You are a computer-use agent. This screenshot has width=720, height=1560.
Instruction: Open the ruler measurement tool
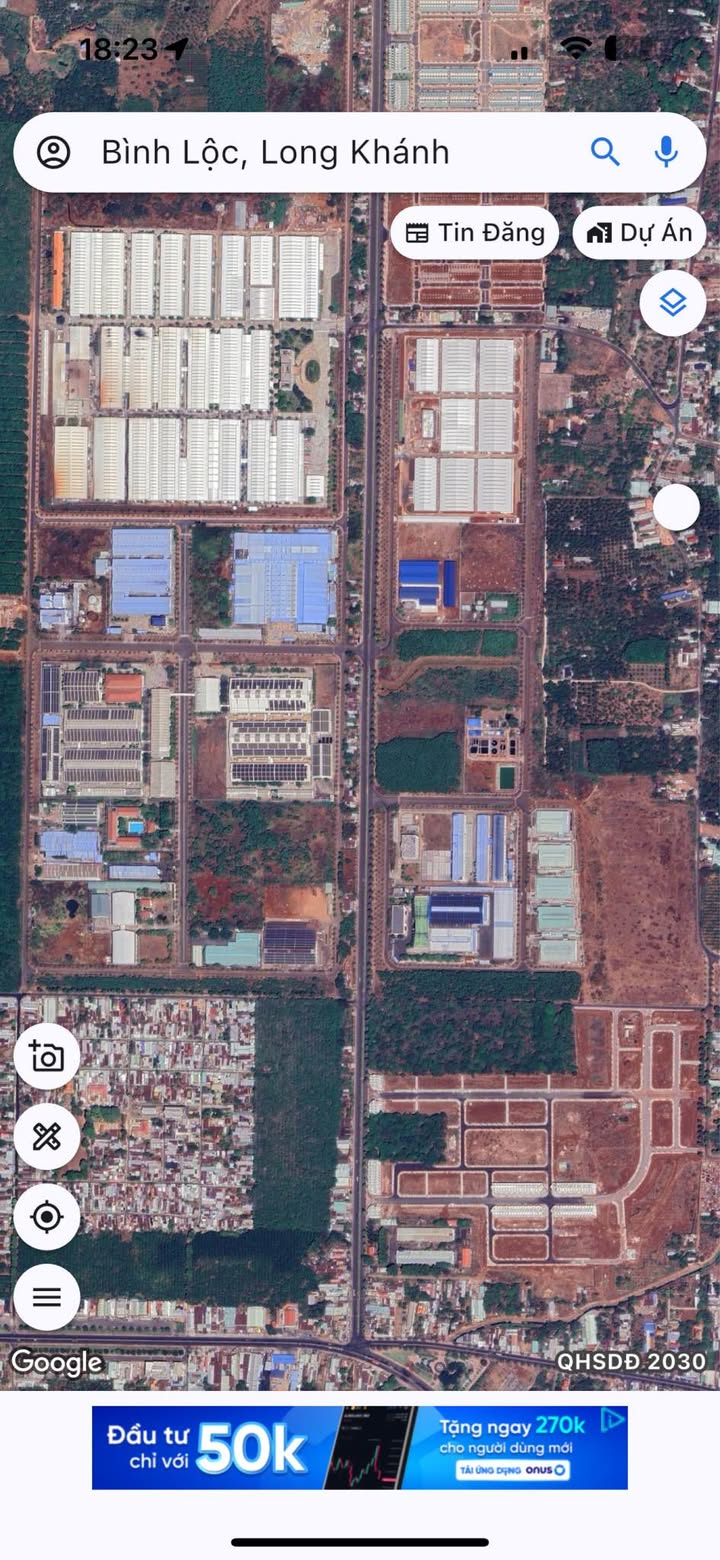pos(47,1137)
